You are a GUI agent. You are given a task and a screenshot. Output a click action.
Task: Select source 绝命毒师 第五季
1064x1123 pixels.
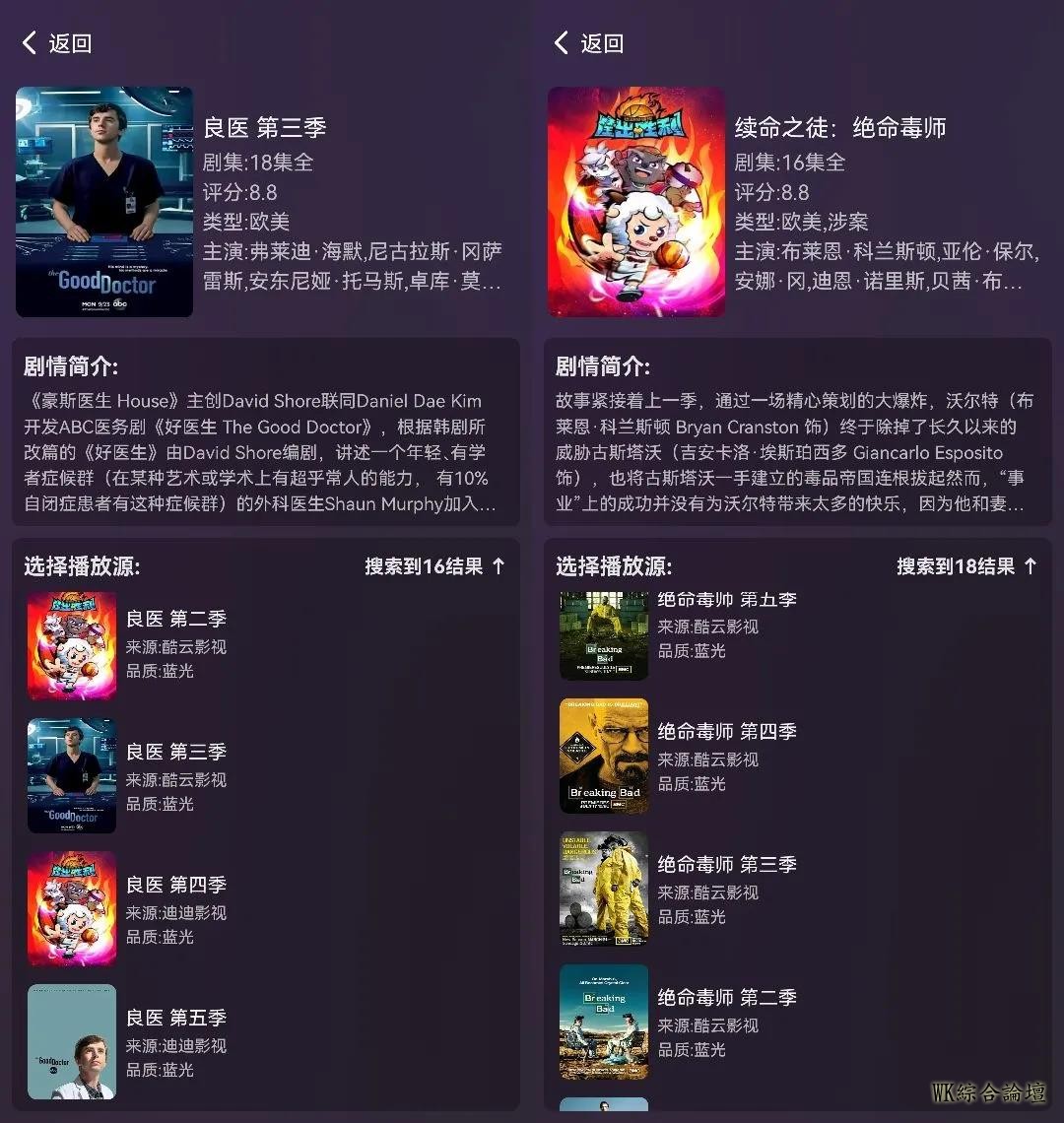[726, 627]
